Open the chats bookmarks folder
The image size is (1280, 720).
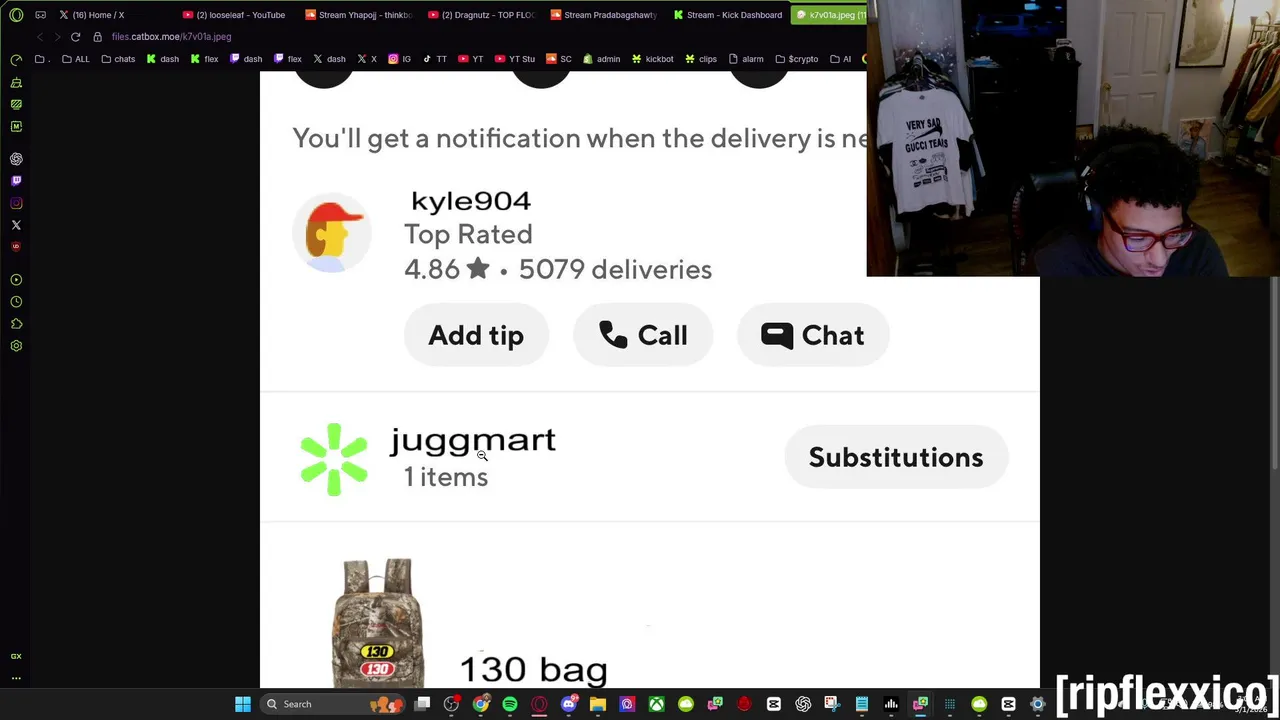pyautogui.click(x=118, y=59)
